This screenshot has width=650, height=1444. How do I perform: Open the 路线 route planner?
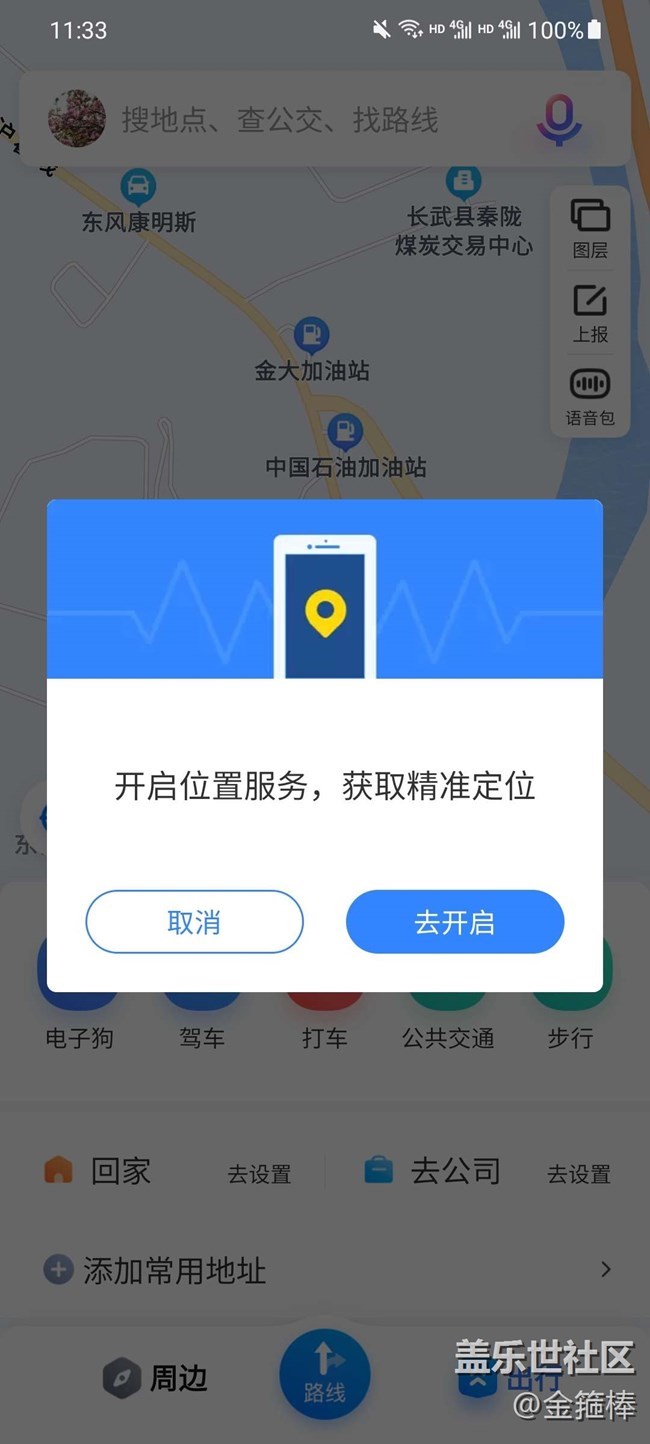[324, 1374]
